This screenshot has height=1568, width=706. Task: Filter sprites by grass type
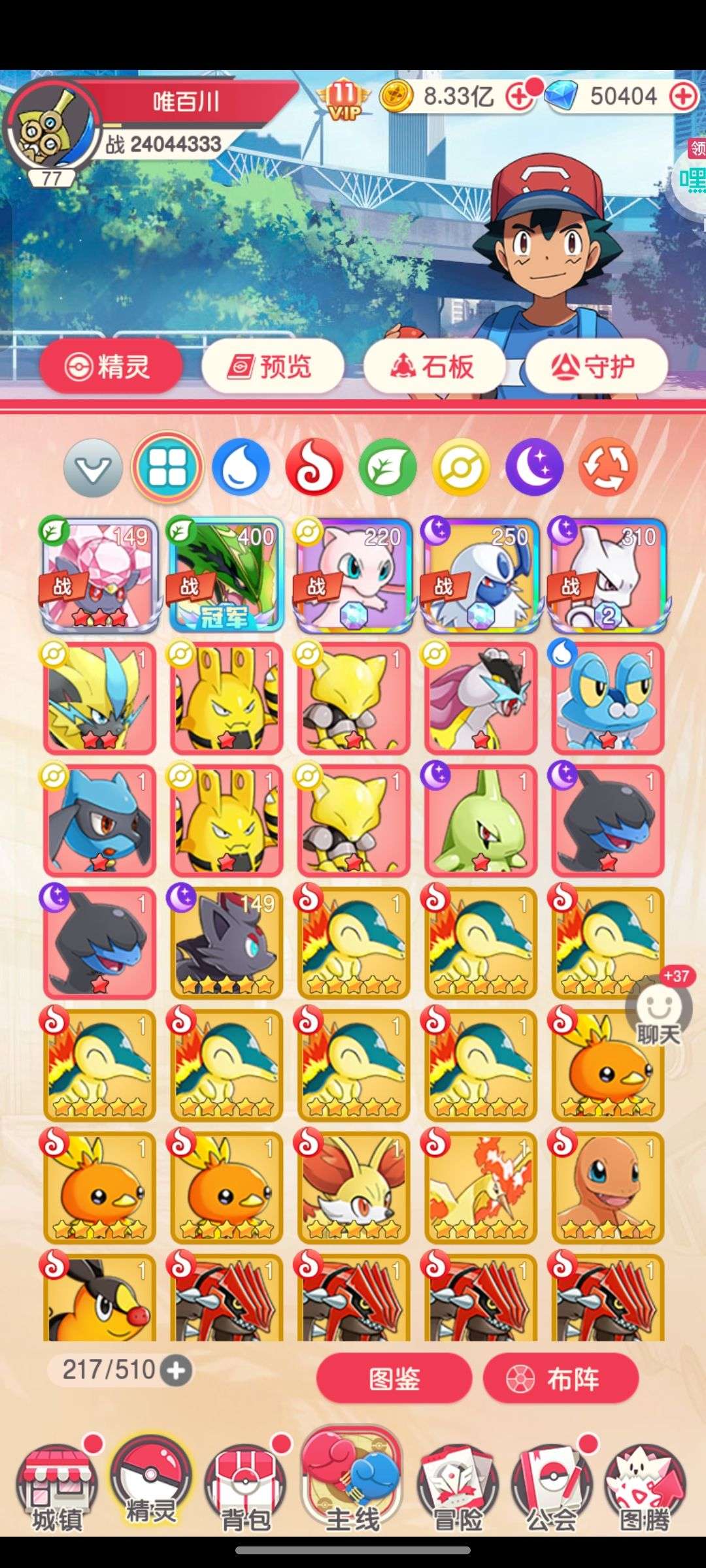click(x=388, y=467)
